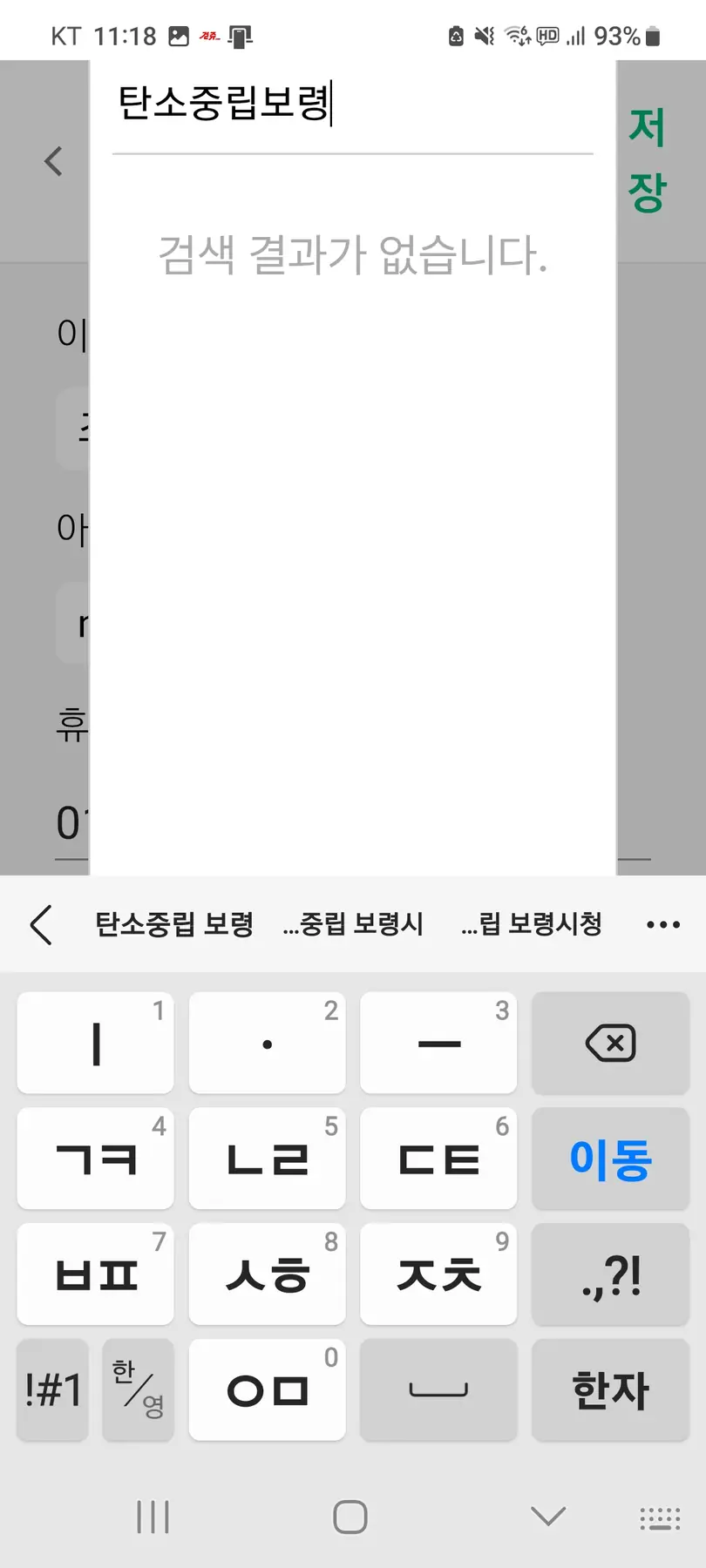Tap the punctuation .,?! key
The height and width of the screenshot is (1568, 706).
(x=610, y=1275)
